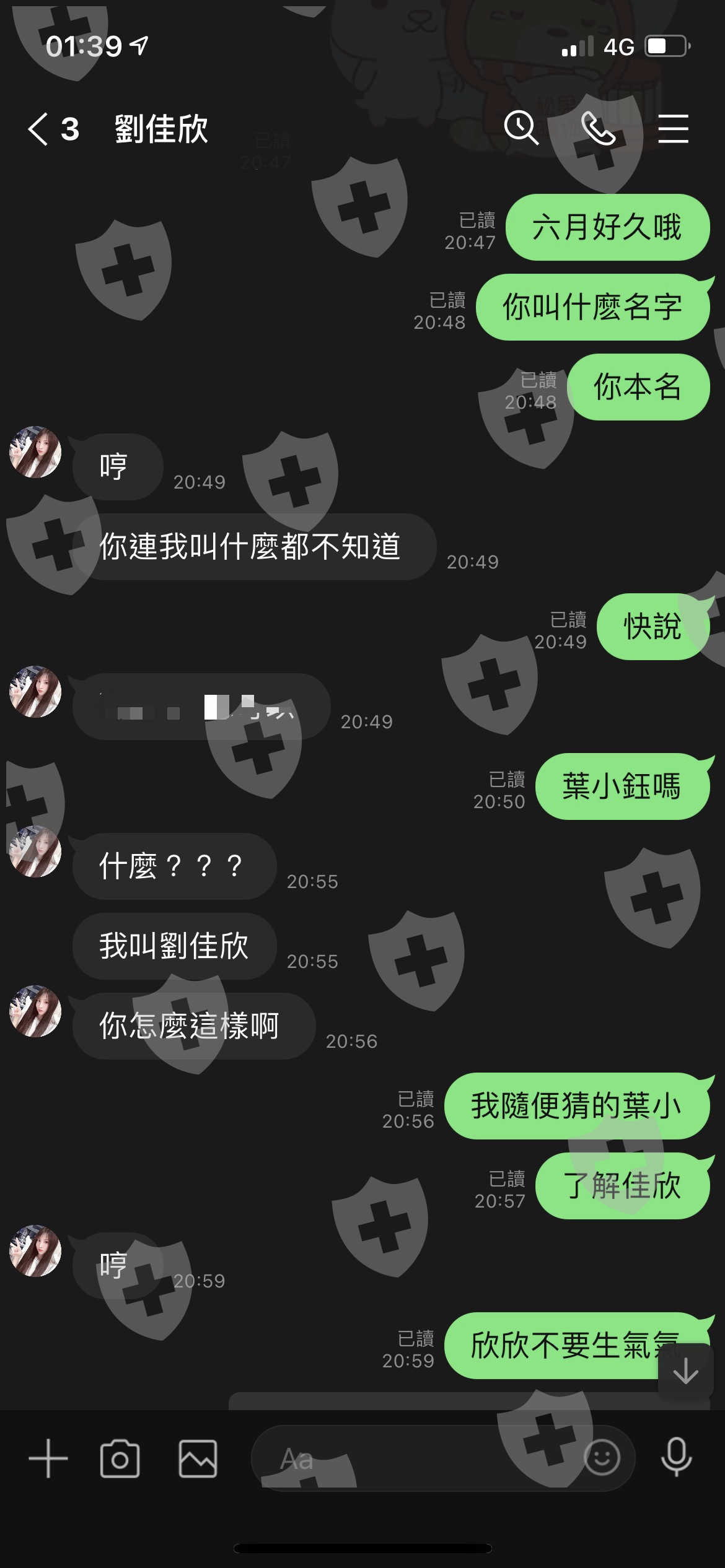Jump to the latest message arrow
Screen dimensions: 725x1568
pyautogui.click(x=686, y=1370)
